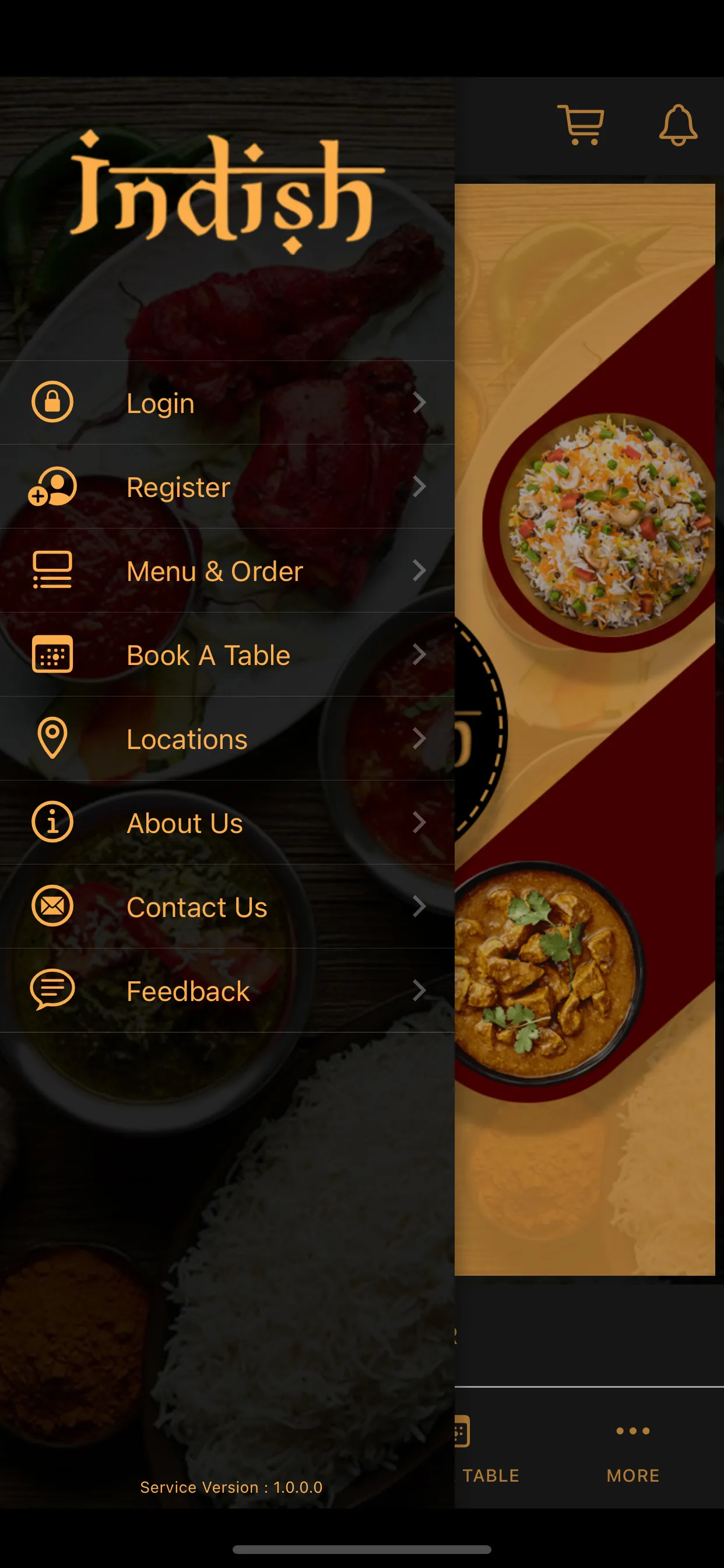Select Book A Table
Screen dimensions: 724x1568
(226, 654)
